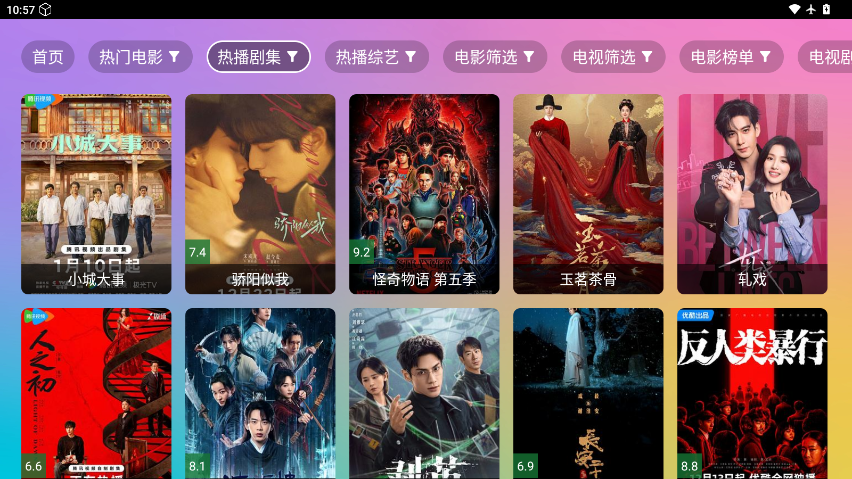Open the dark poster rated 6.9
This screenshot has width=852, height=479.
click(x=588, y=393)
